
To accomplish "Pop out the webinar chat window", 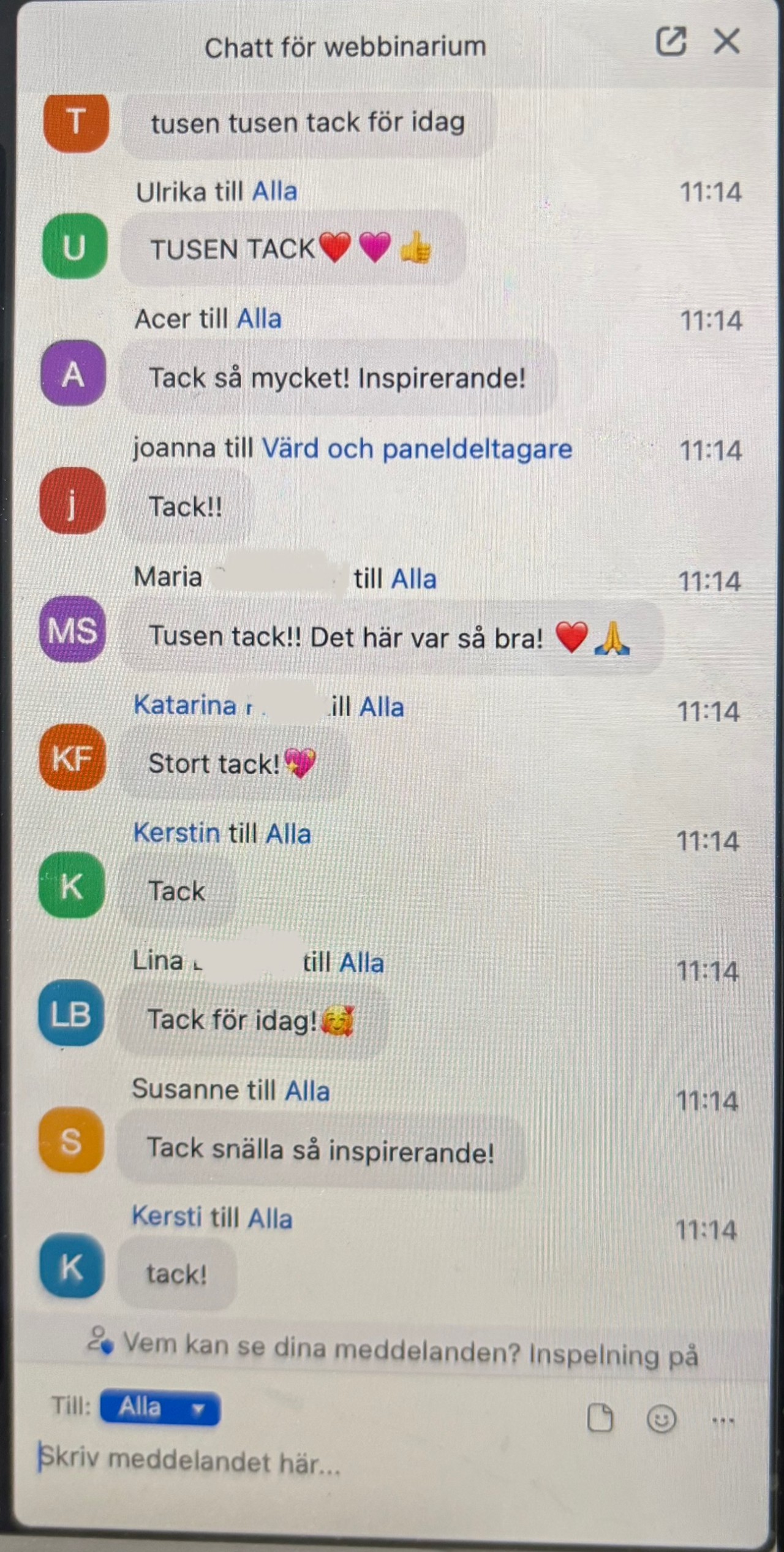I will click(670, 42).
